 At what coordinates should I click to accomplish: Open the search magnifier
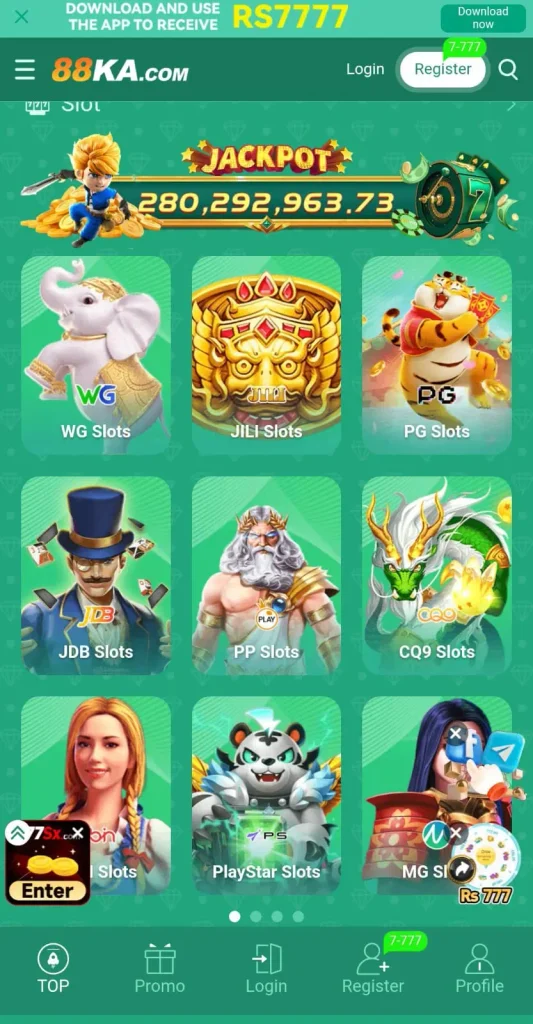click(508, 69)
